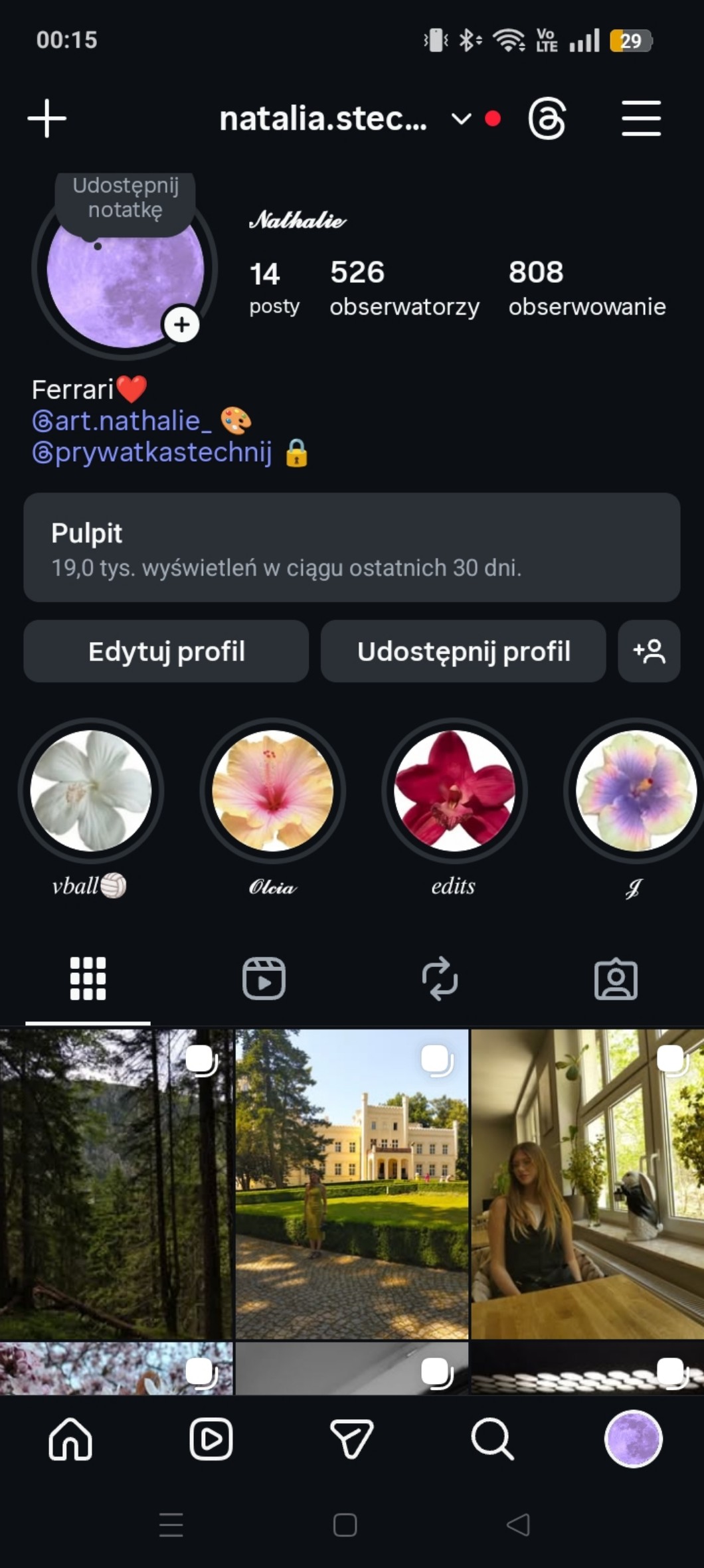704x1568 pixels.
Task: Open Threads from the top bar
Action: tap(547, 119)
